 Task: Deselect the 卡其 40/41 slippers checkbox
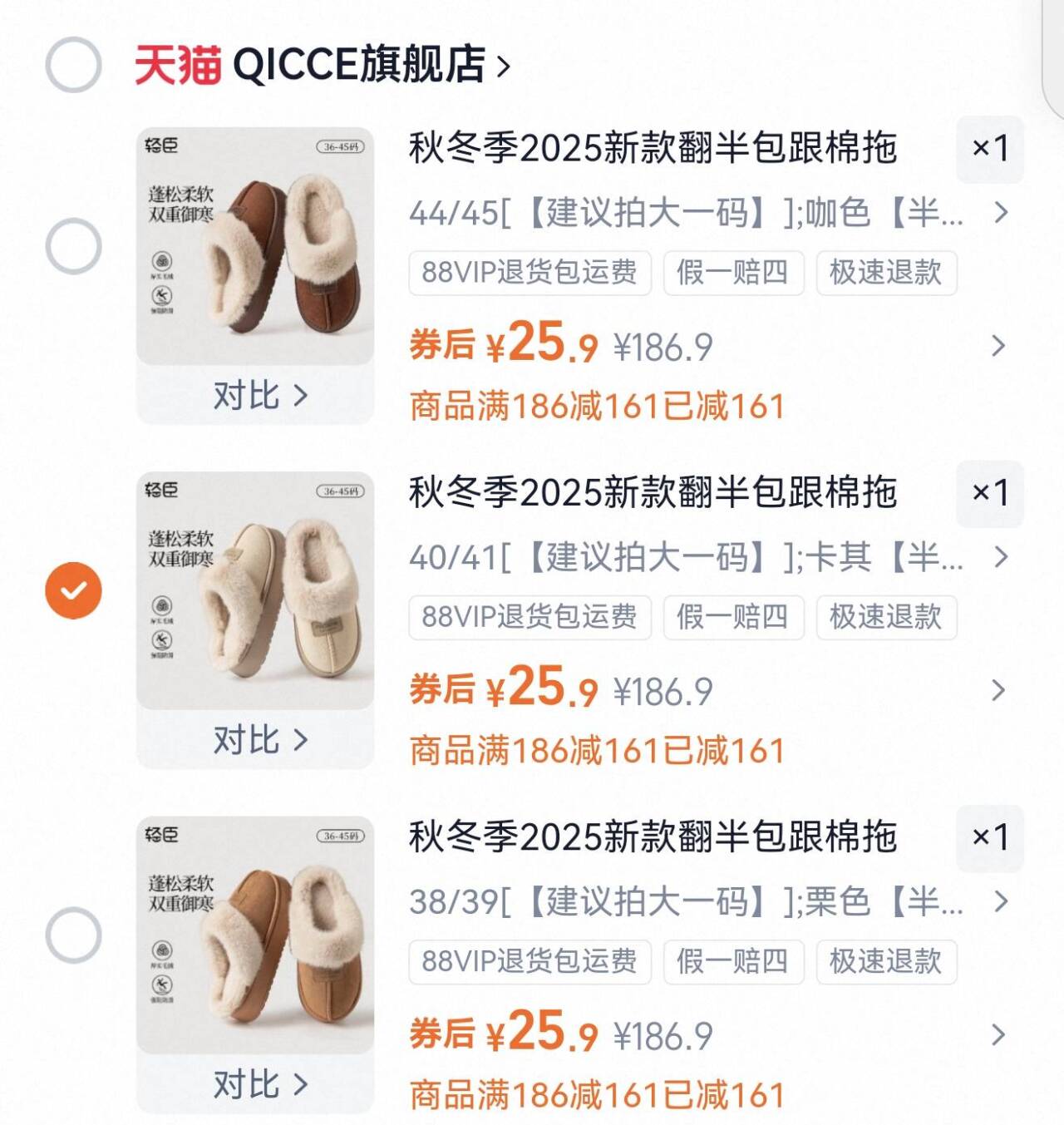pos(73,590)
